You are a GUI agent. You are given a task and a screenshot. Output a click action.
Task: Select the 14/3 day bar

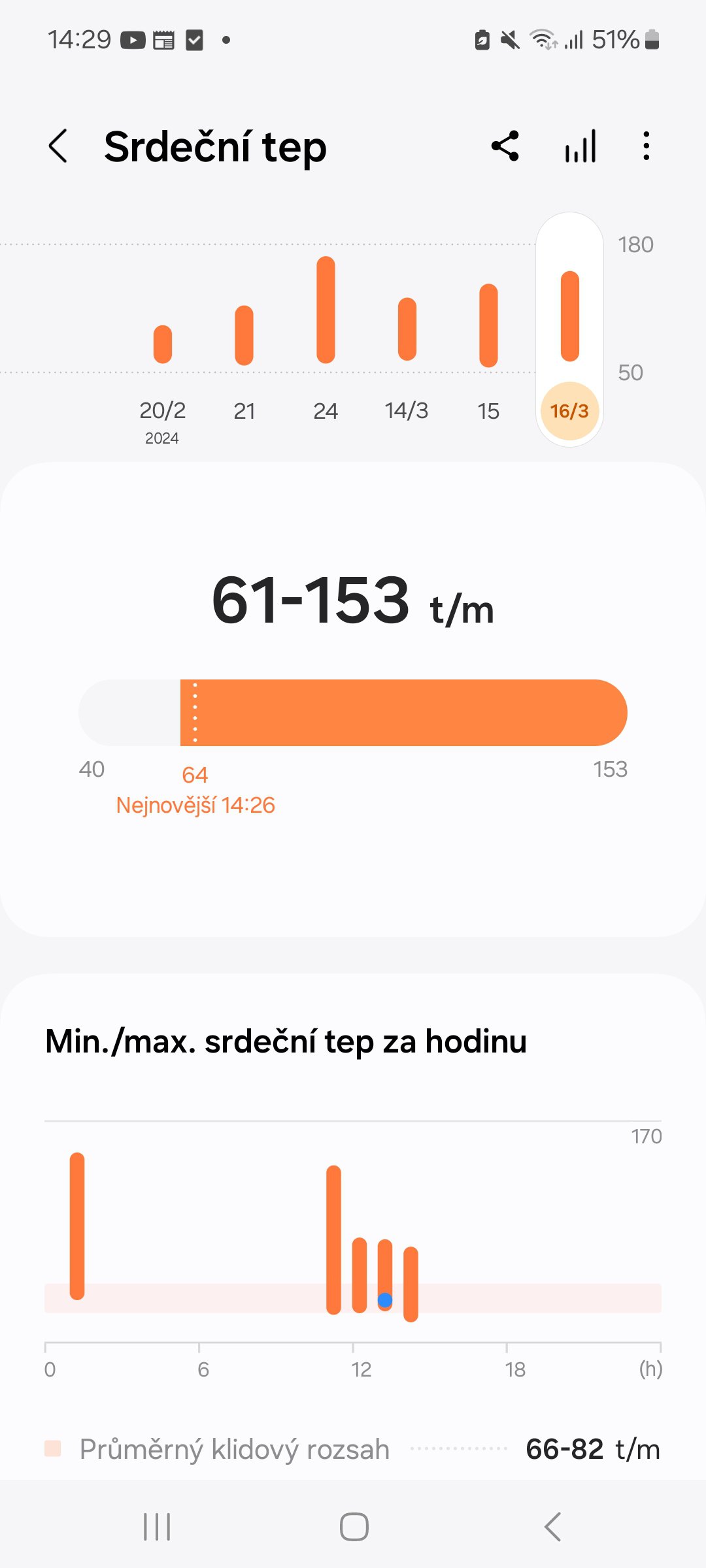pos(407,329)
